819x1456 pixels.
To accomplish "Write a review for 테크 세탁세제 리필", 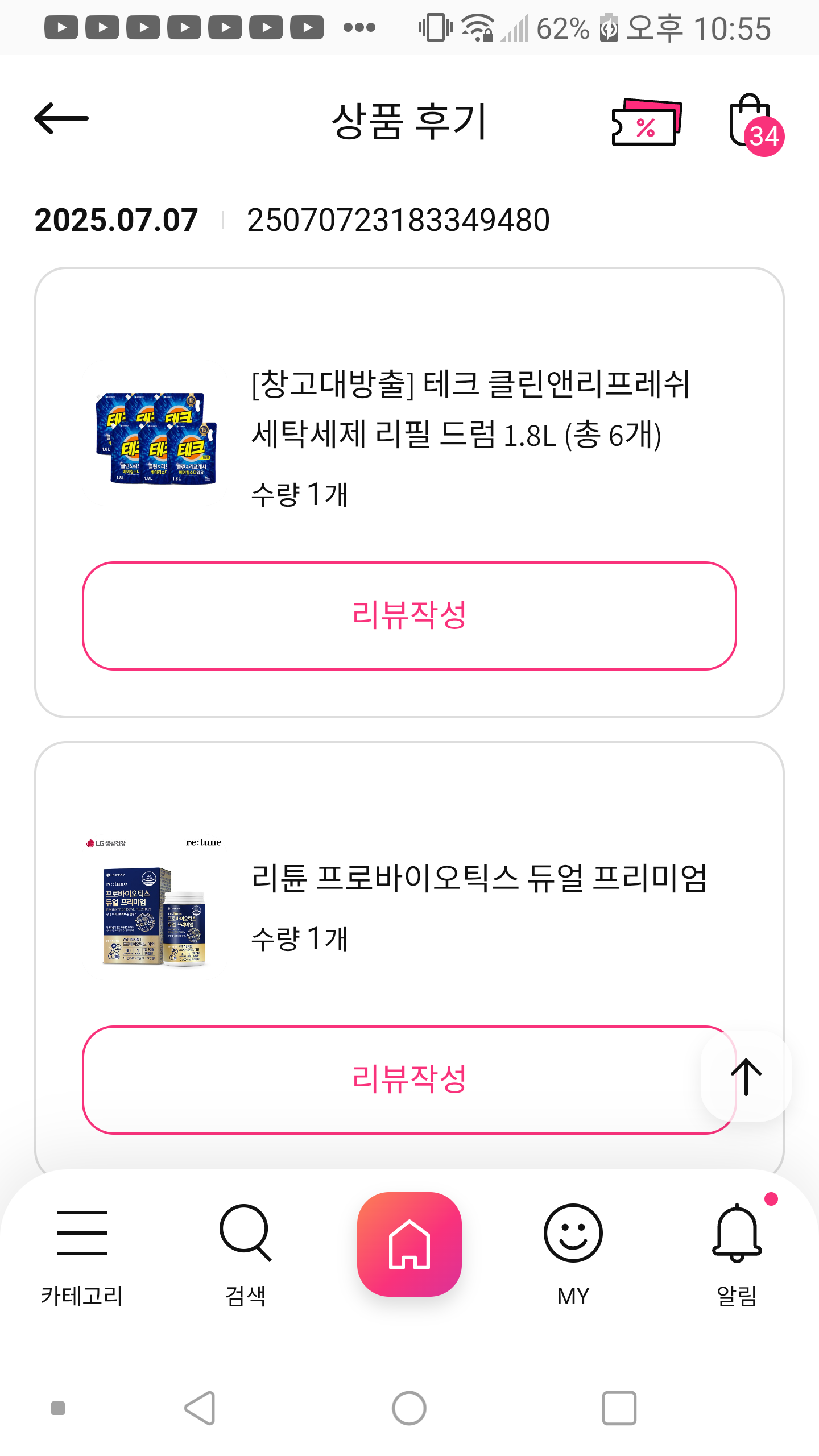I will [x=409, y=615].
